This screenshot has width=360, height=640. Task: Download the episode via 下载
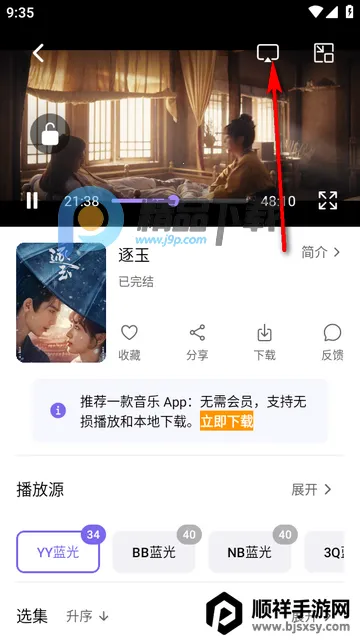[x=264, y=343]
